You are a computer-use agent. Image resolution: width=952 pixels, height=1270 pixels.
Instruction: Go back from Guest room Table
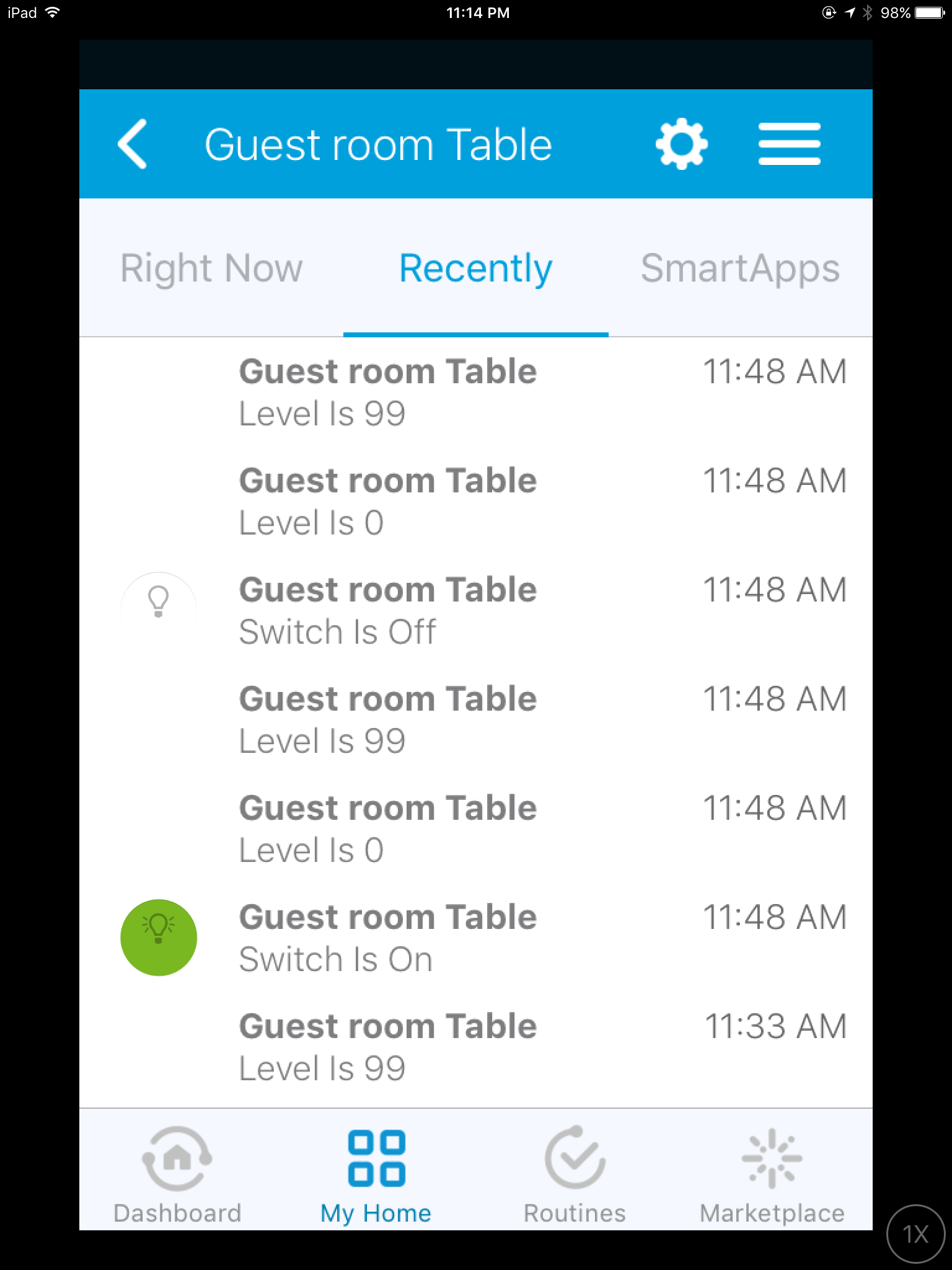(133, 144)
